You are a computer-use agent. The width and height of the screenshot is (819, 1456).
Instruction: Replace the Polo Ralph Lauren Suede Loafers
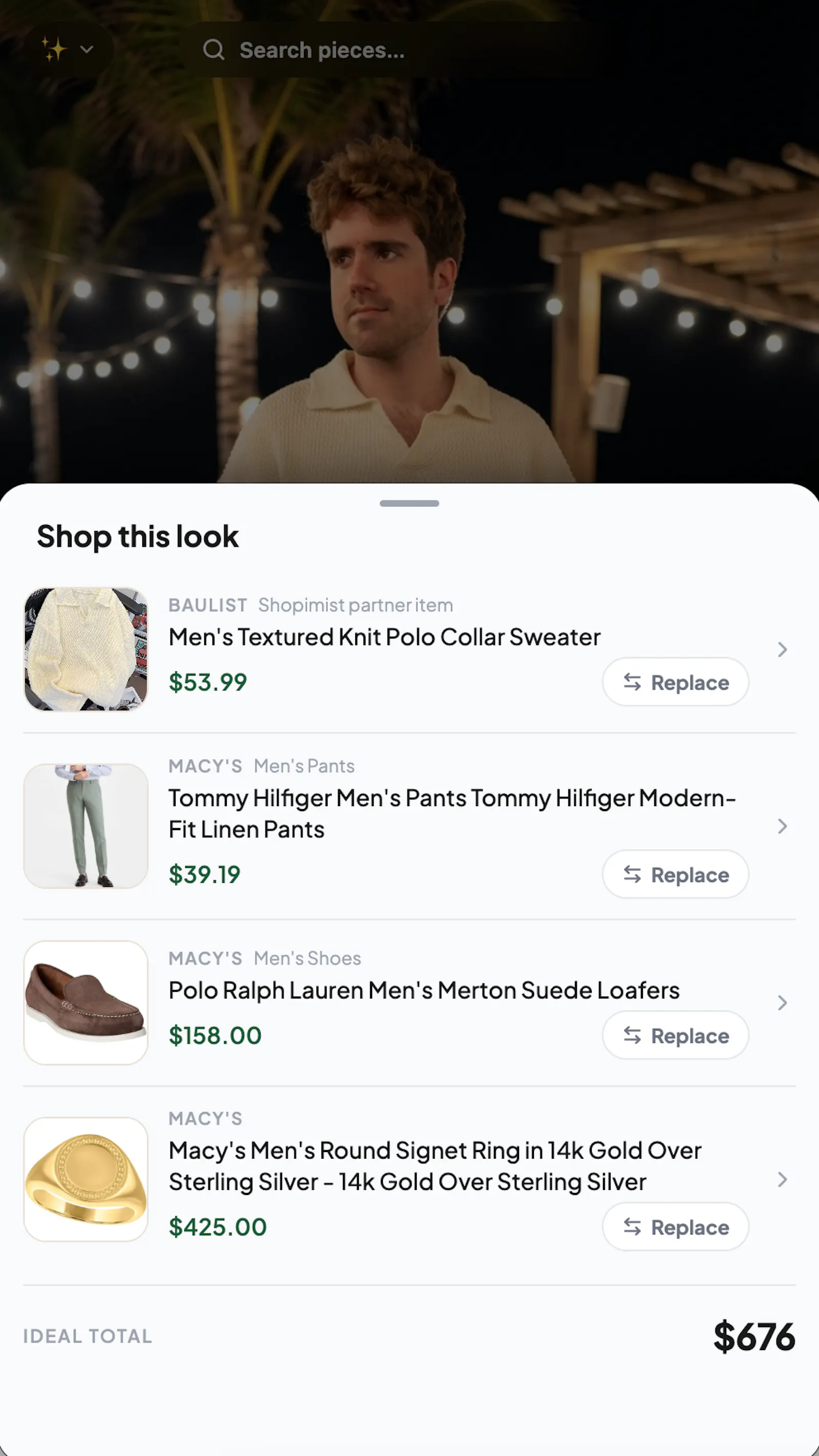(676, 1035)
